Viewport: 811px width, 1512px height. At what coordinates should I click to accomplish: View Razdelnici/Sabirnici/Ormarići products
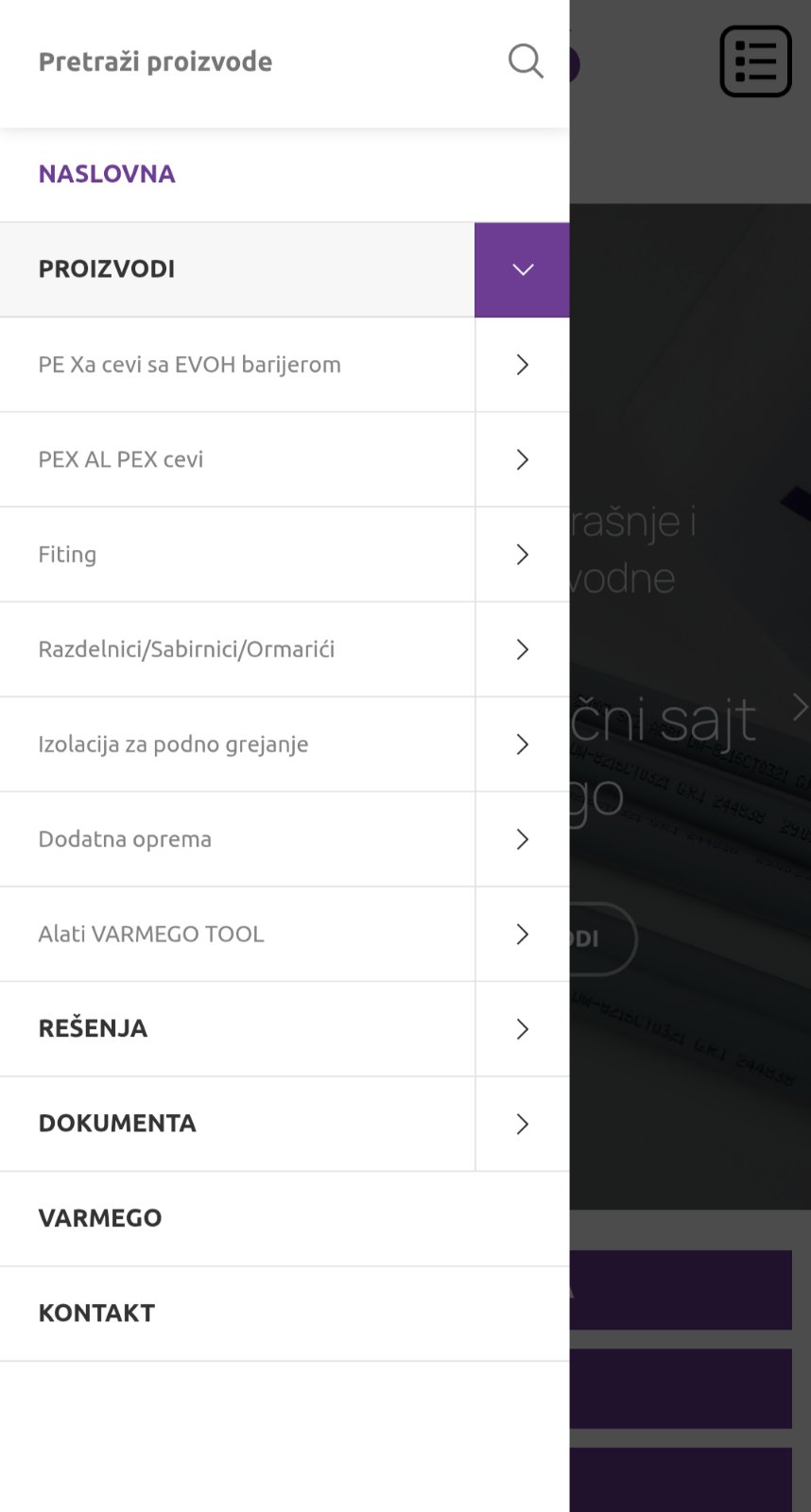click(186, 650)
